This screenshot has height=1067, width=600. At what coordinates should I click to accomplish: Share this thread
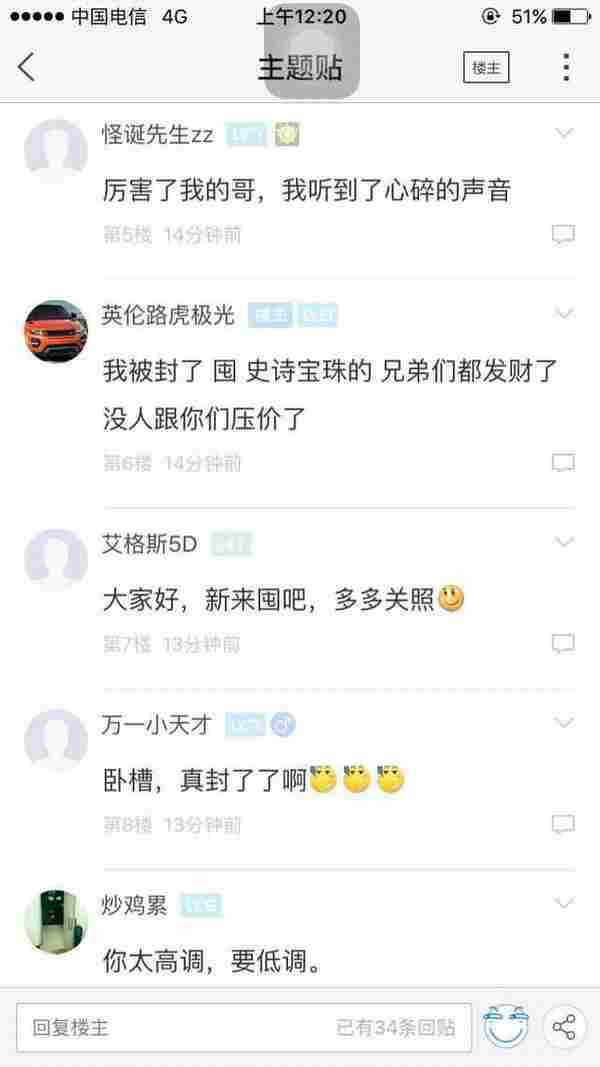click(x=566, y=1027)
